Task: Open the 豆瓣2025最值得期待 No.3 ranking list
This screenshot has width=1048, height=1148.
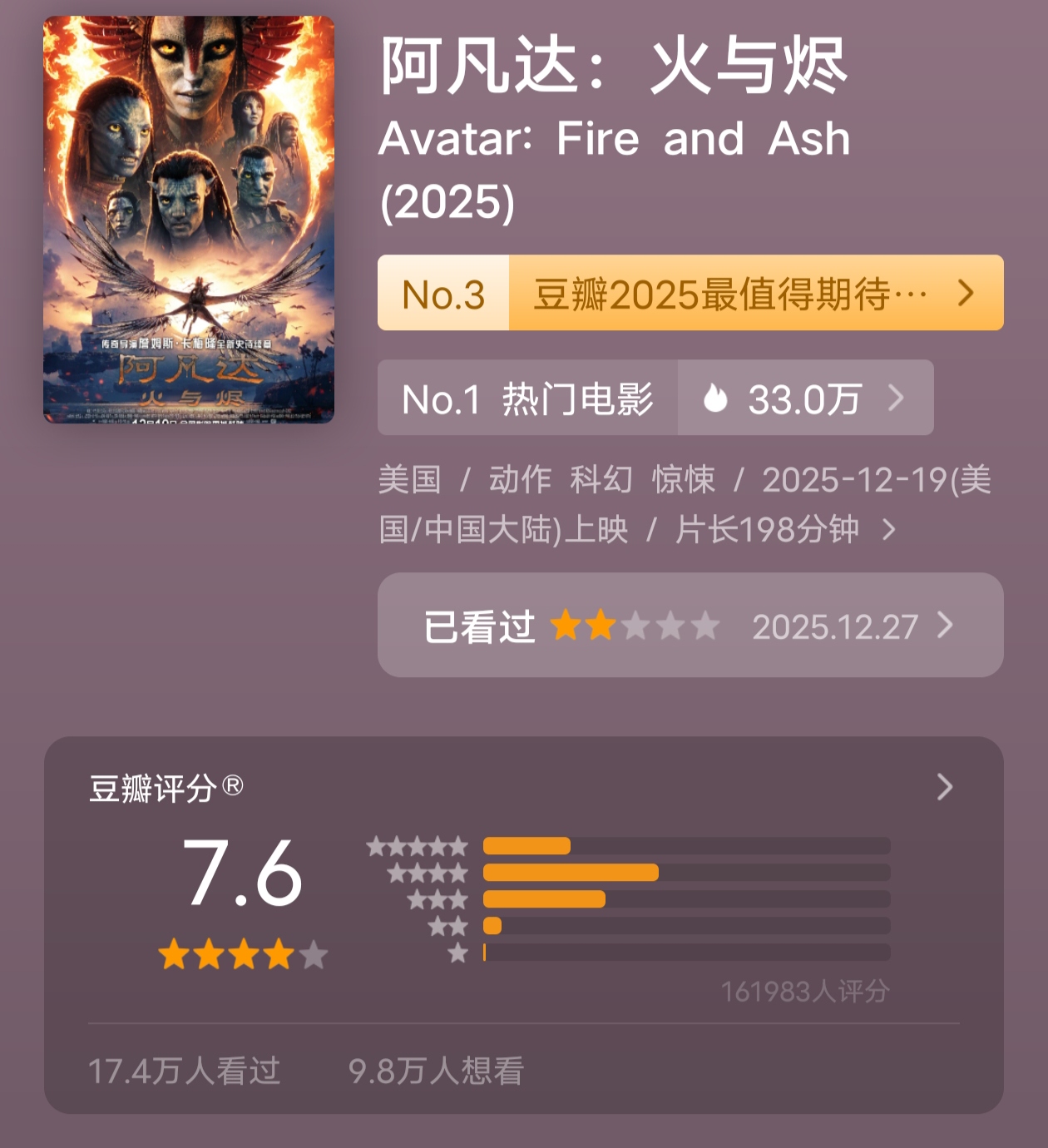Action: tap(690, 293)
